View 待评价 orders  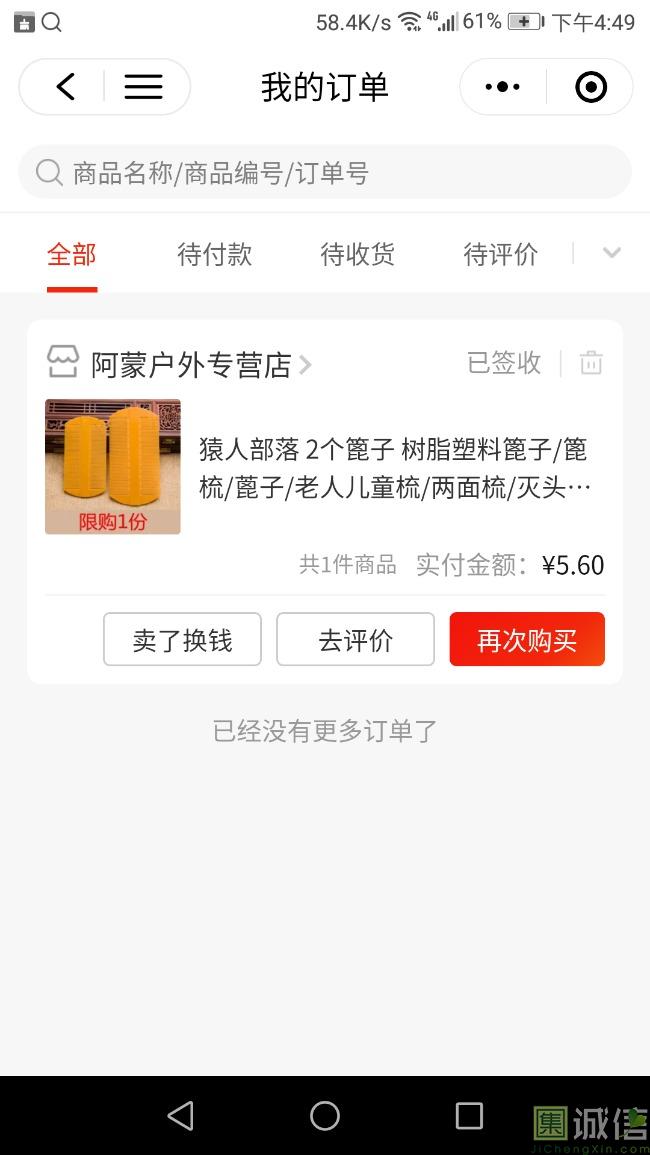tap(500, 255)
